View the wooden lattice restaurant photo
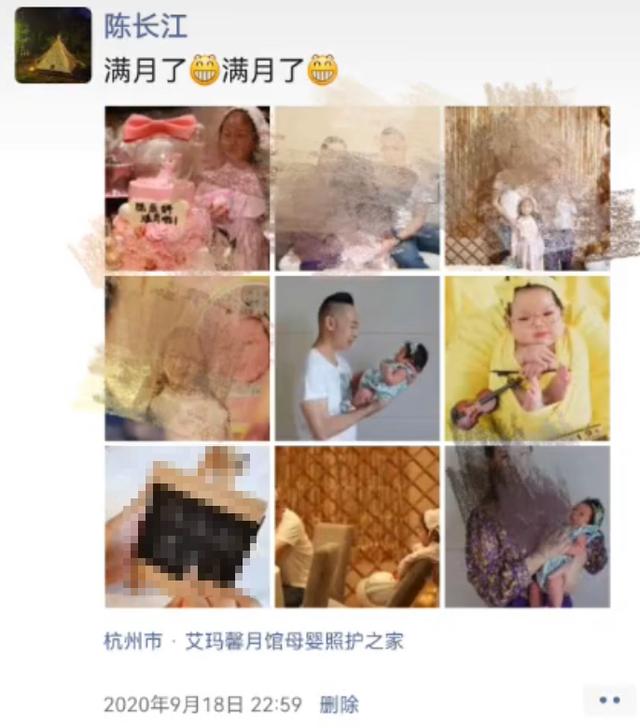 [357, 527]
